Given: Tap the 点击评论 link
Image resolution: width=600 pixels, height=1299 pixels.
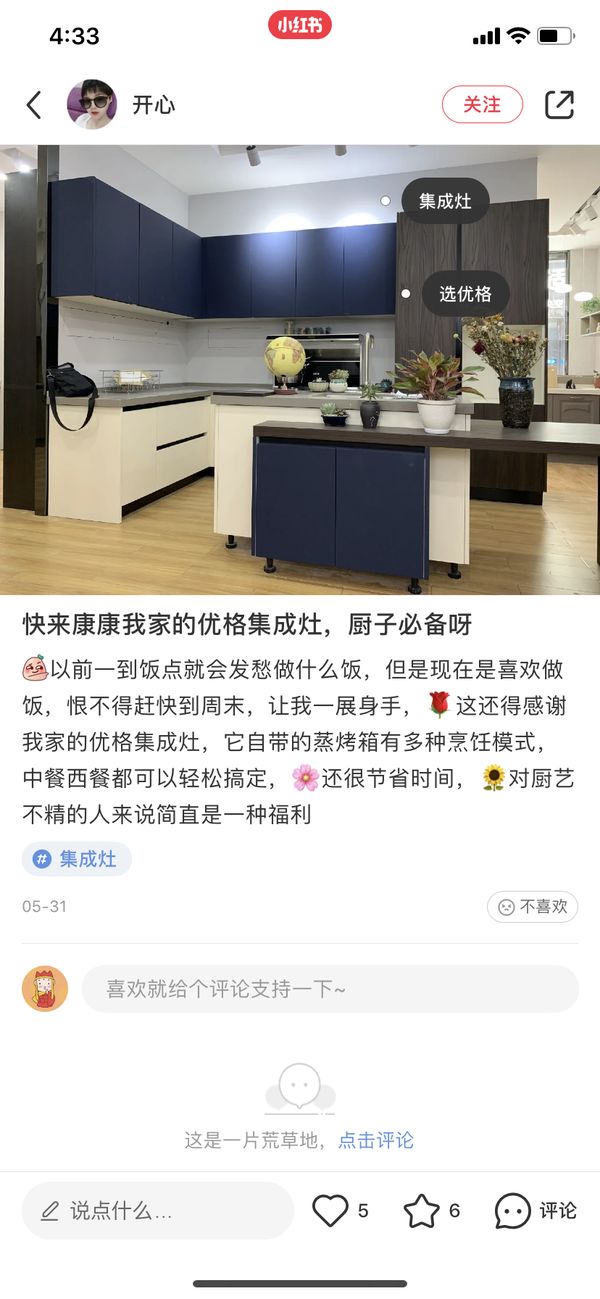Looking at the screenshot, I should (x=375, y=1140).
